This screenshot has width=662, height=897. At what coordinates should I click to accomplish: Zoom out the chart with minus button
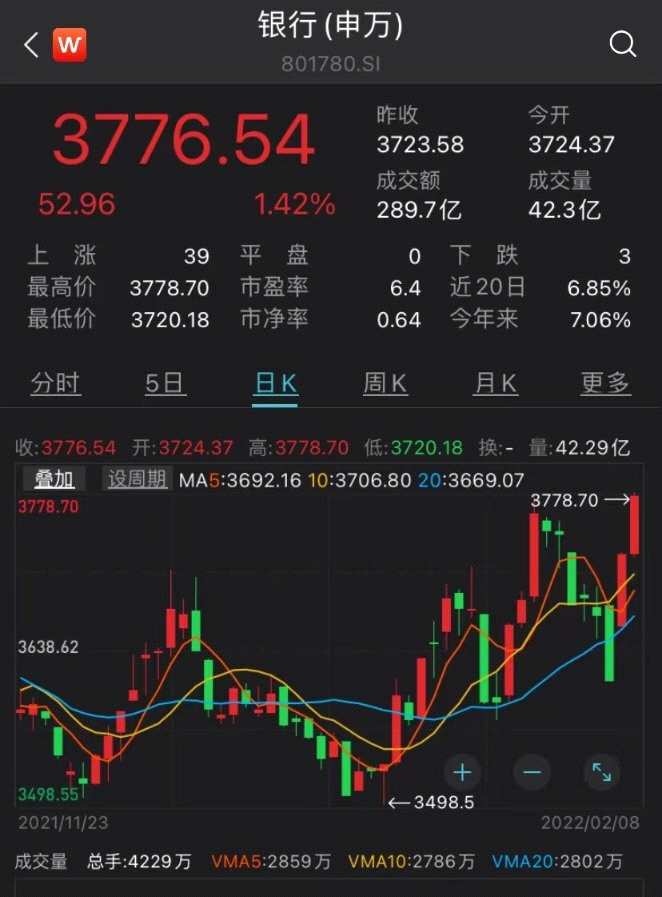pos(531,772)
